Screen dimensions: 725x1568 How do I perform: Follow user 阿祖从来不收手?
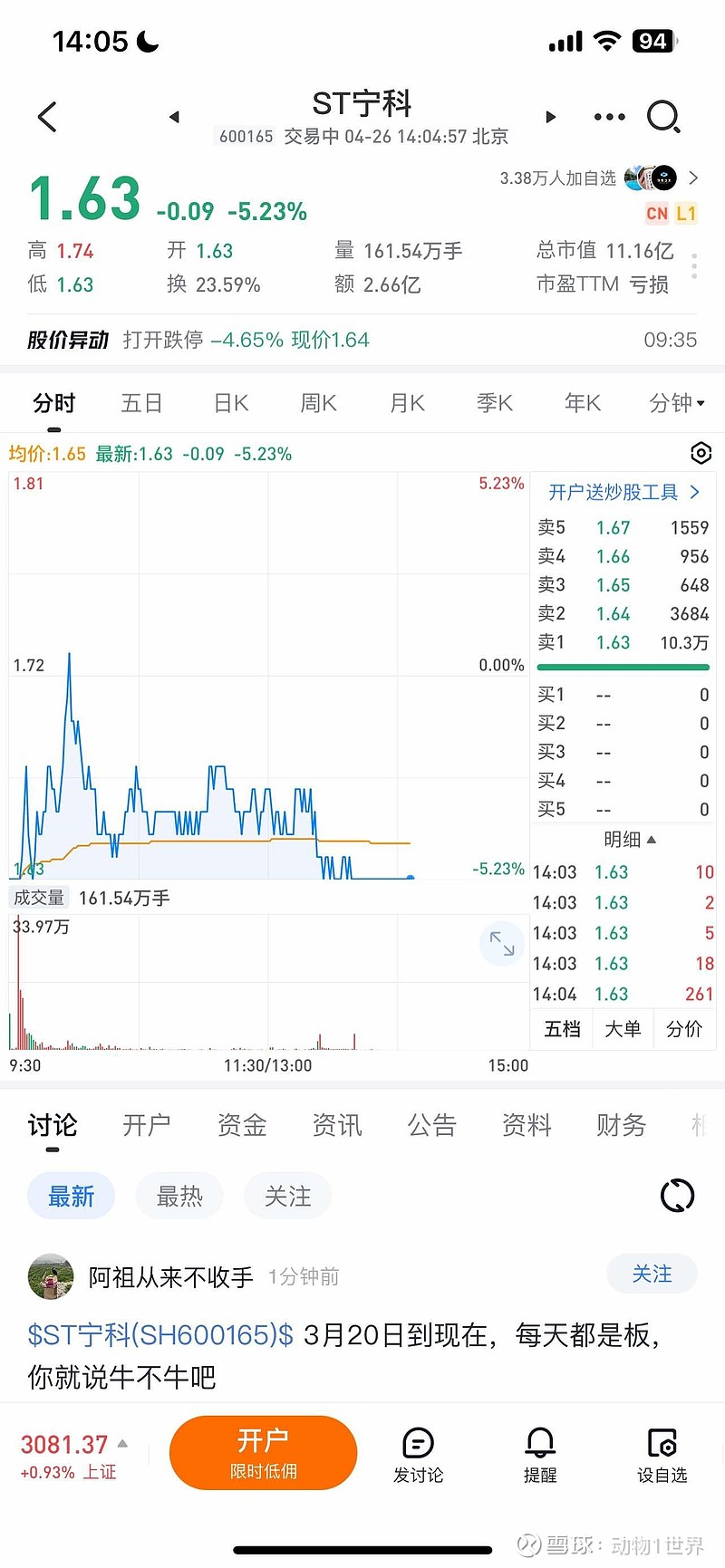(x=652, y=1275)
